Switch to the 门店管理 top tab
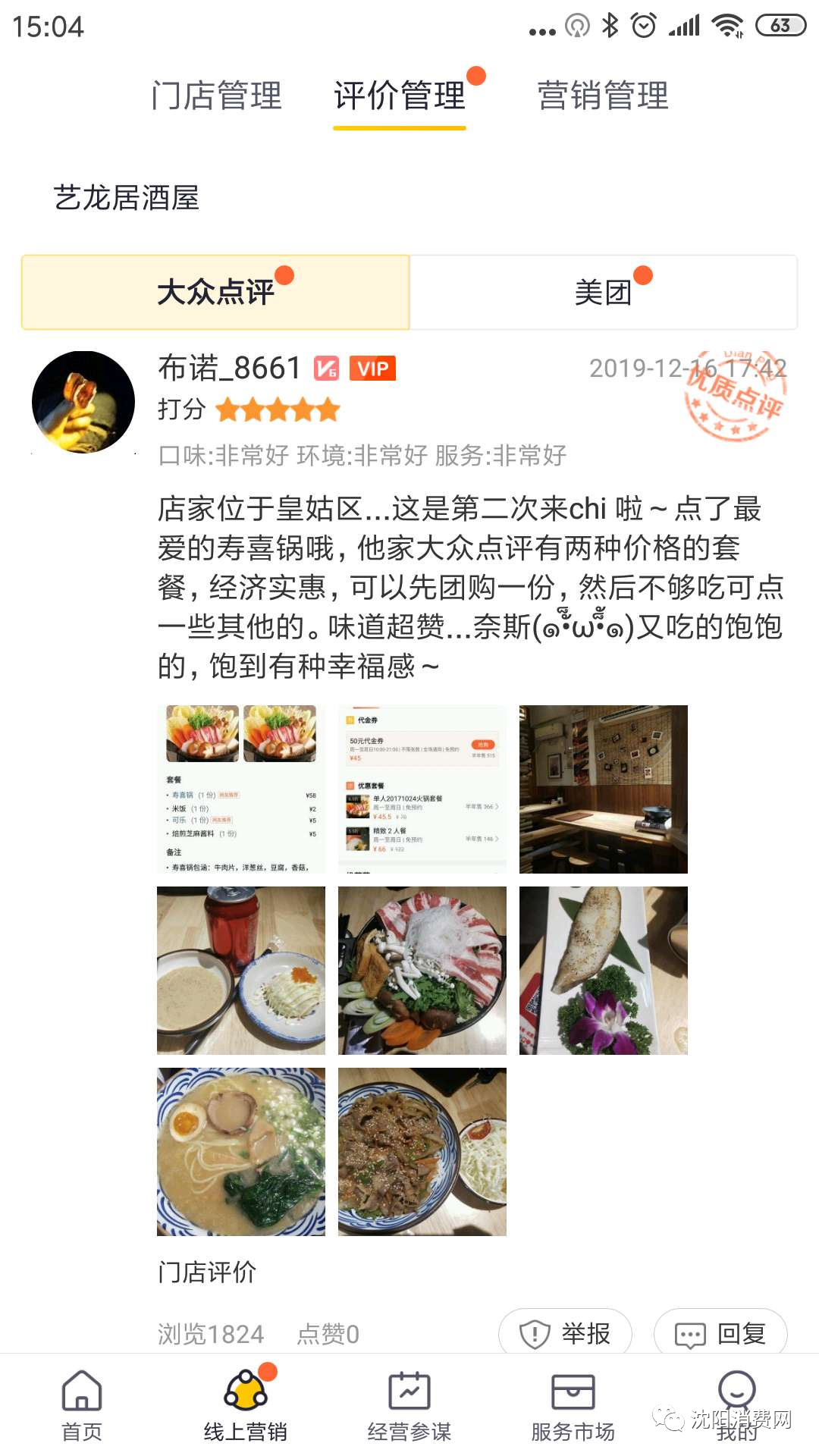 [x=216, y=96]
